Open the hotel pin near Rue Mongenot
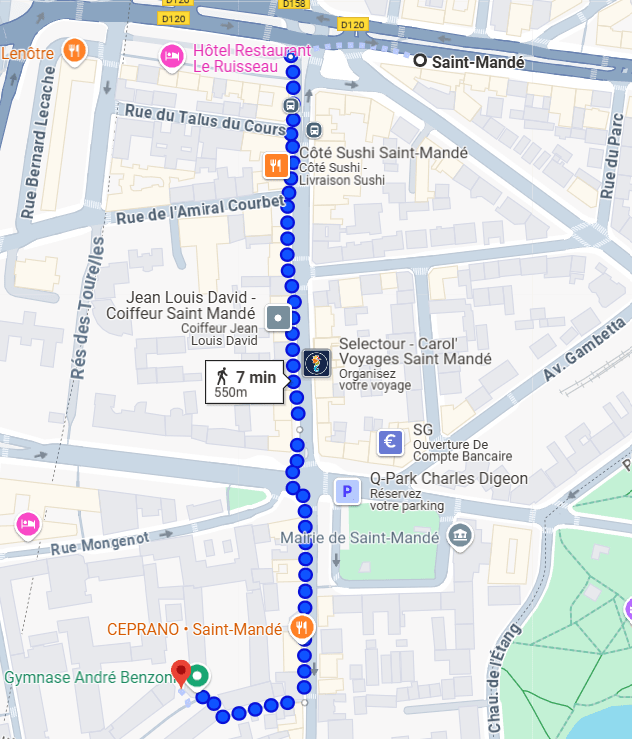The height and width of the screenshot is (739, 632). 27,523
